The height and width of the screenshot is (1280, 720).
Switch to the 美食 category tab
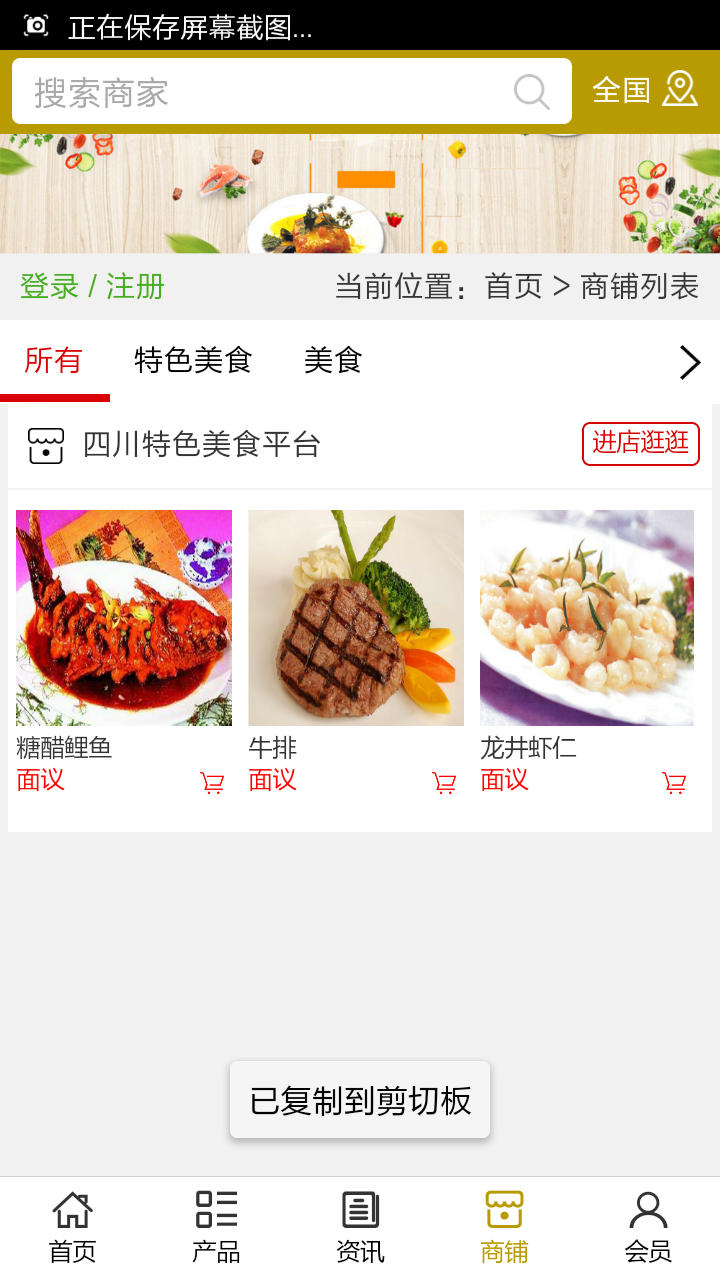(x=333, y=360)
